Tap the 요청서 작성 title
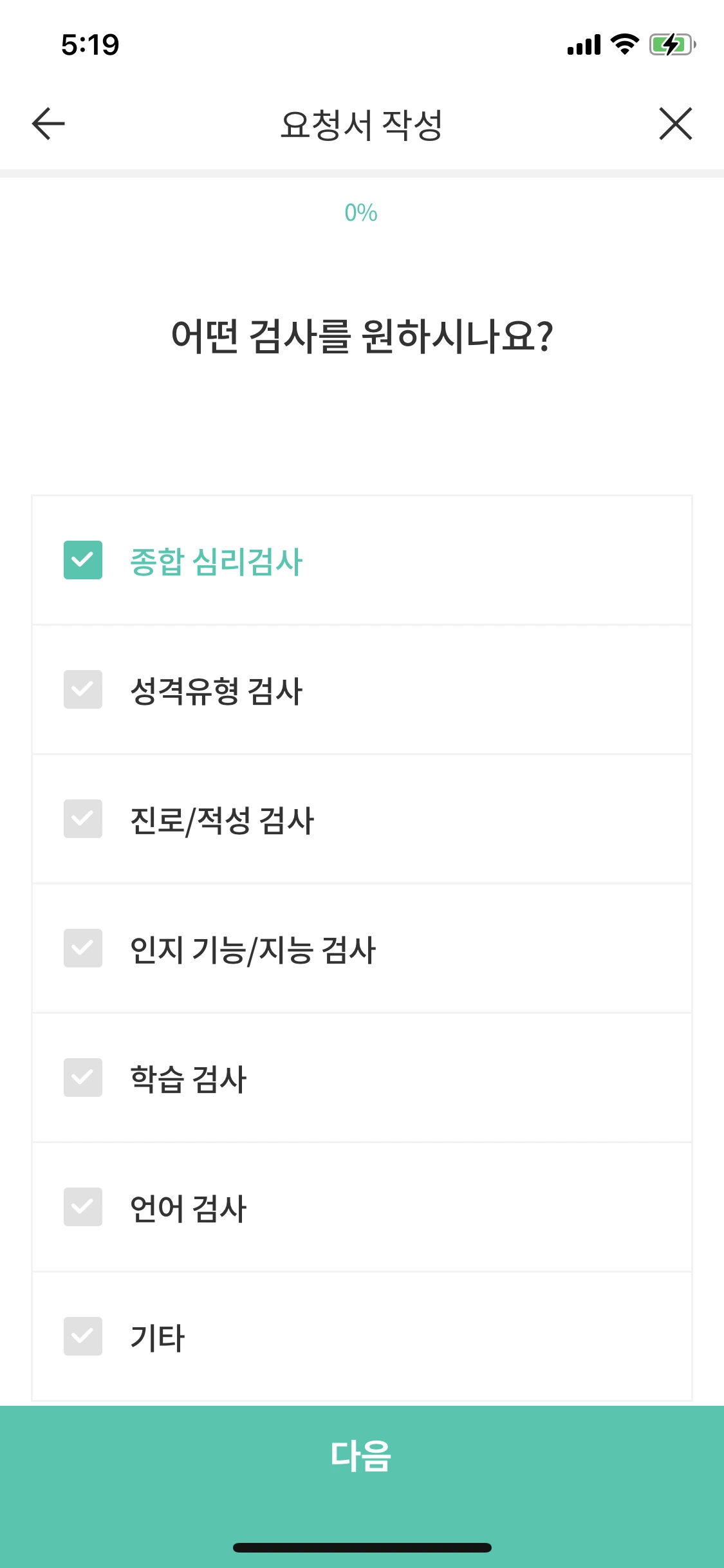The image size is (724, 1568). pyautogui.click(x=362, y=124)
